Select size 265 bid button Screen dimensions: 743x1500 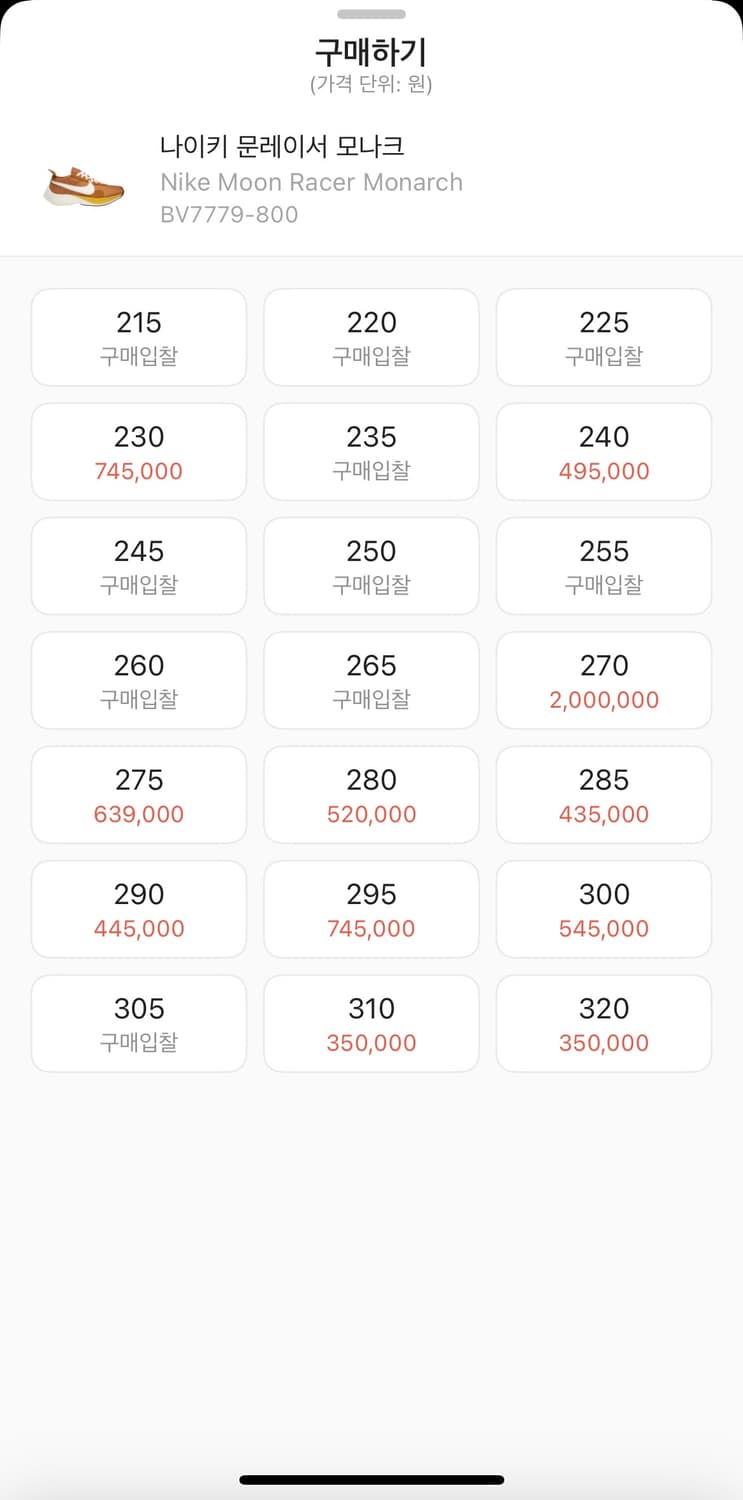371,680
